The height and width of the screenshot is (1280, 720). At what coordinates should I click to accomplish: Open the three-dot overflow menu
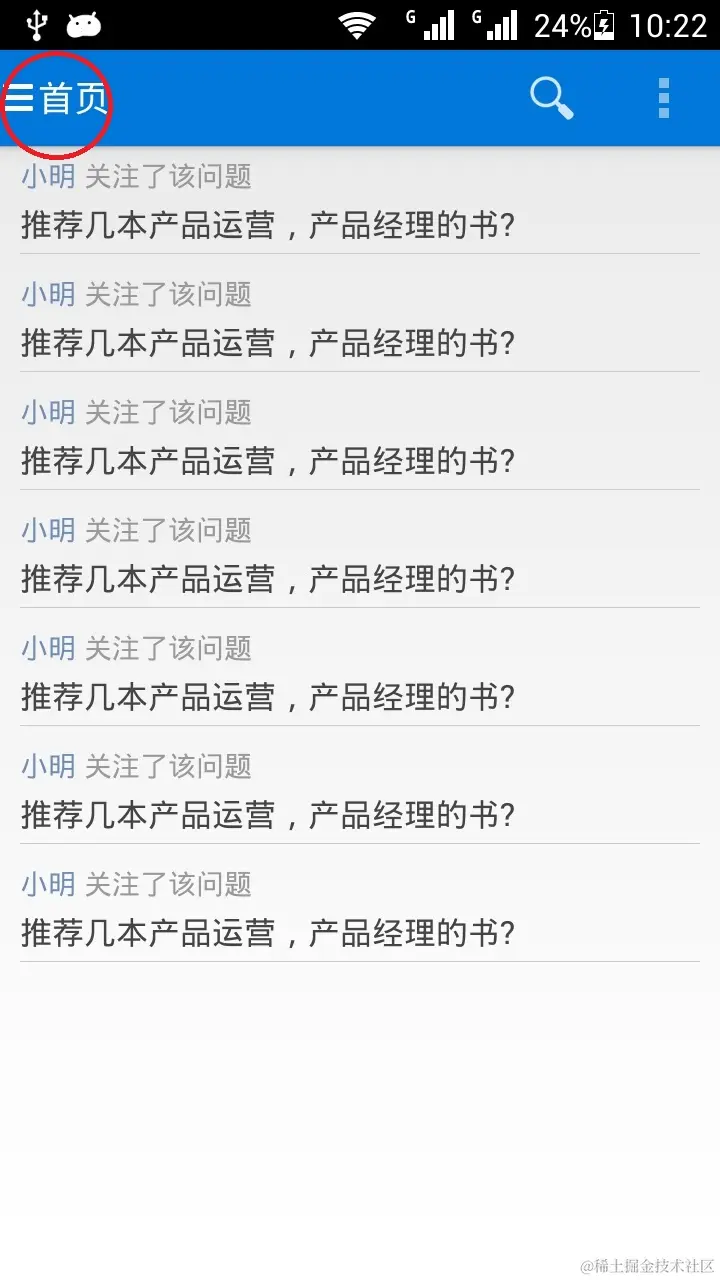tap(664, 98)
